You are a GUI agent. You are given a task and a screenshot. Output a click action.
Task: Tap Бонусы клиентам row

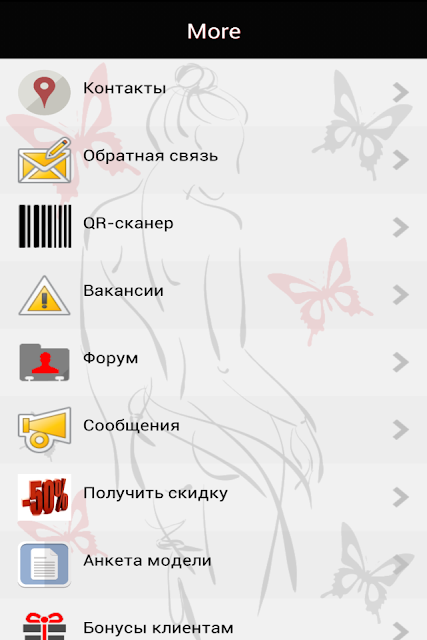(214, 620)
